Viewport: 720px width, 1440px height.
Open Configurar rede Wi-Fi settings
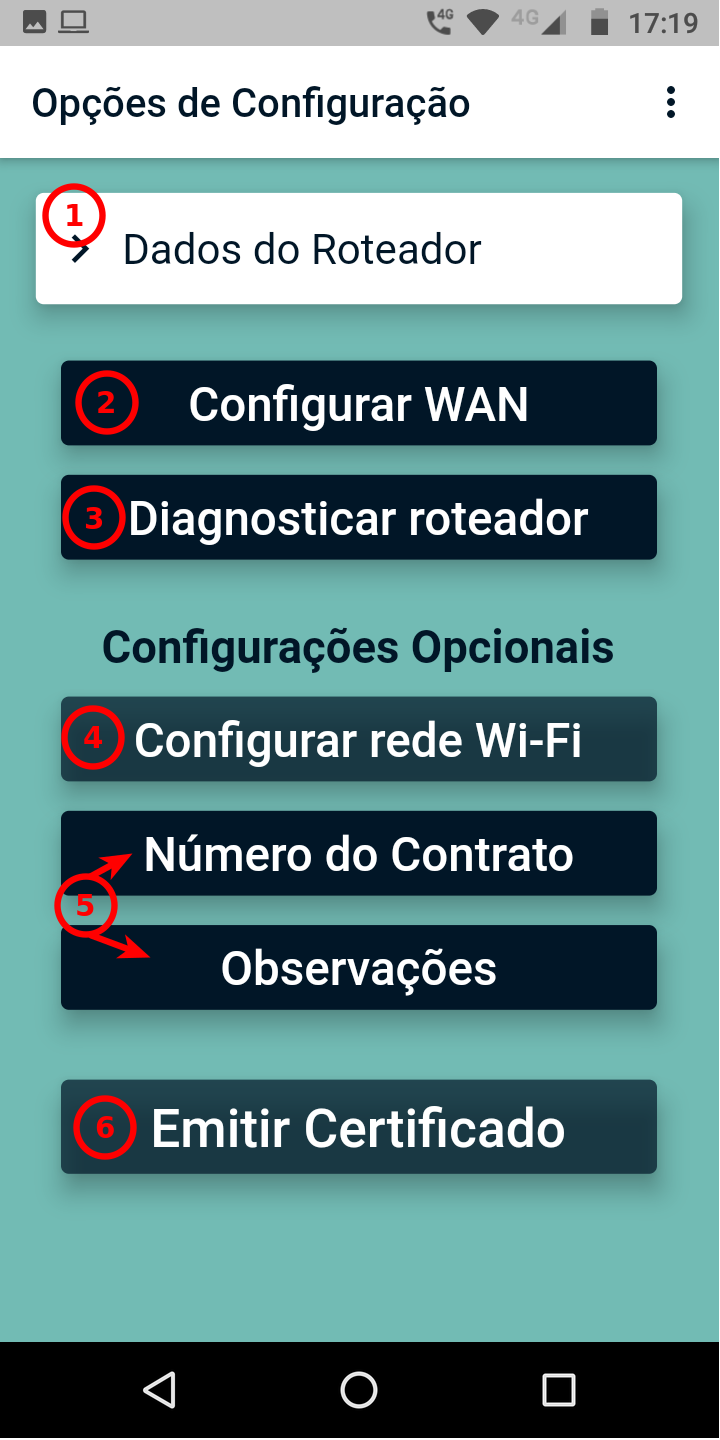pos(358,739)
